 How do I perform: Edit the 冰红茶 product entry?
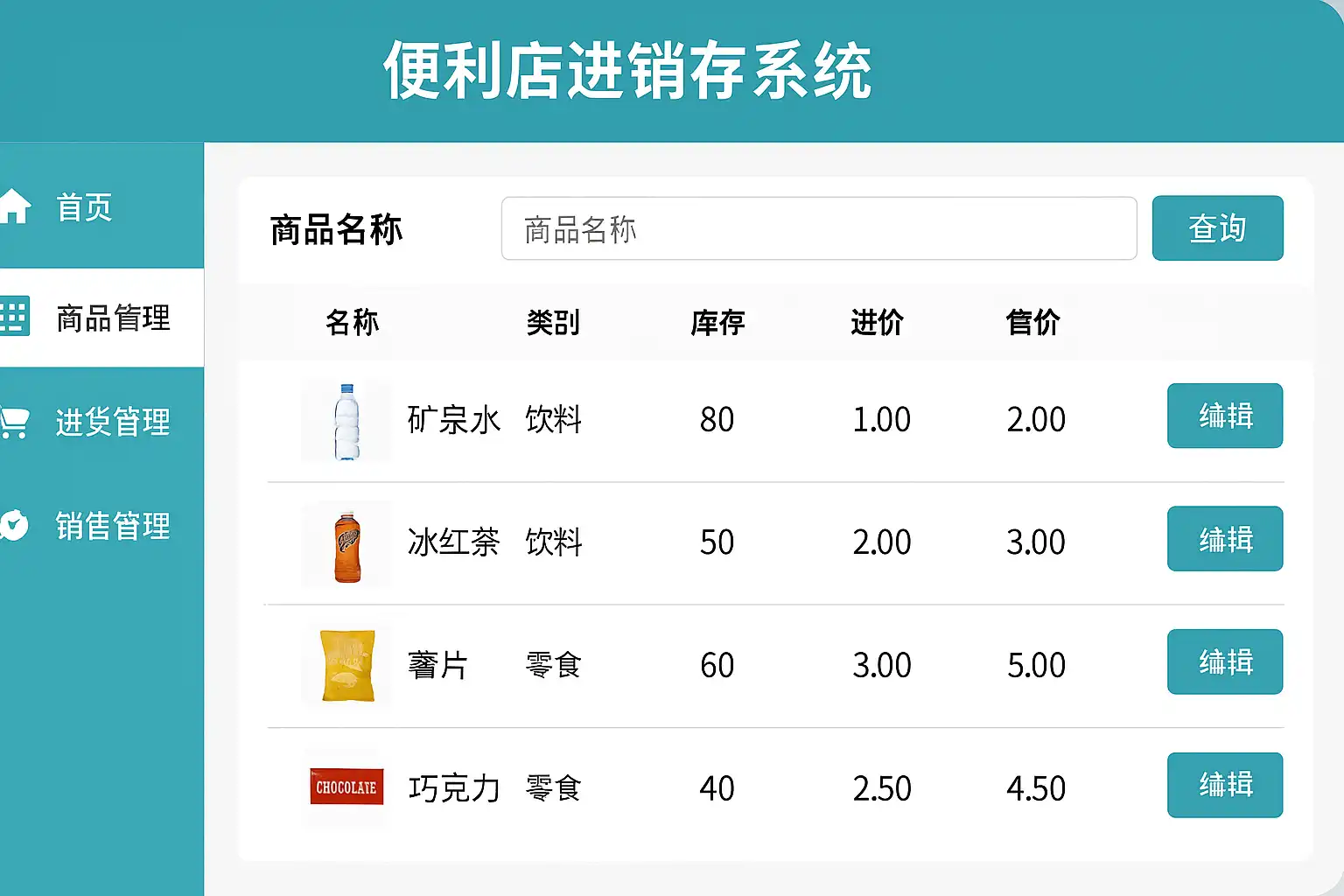1224,539
